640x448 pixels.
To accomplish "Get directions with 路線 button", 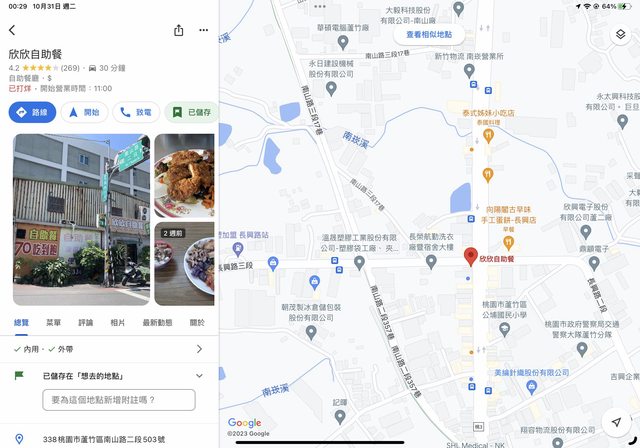I will (x=31, y=112).
